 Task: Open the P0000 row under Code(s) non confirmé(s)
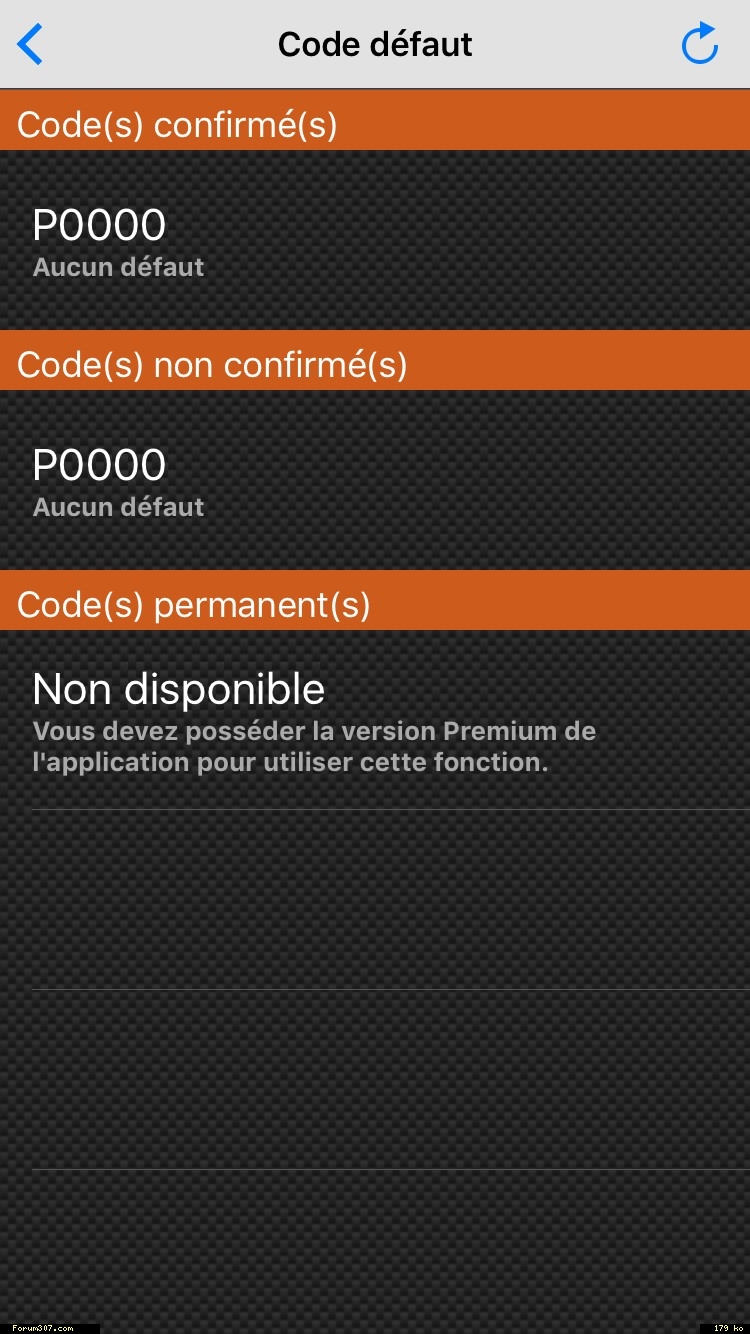click(x=375, y=480)
